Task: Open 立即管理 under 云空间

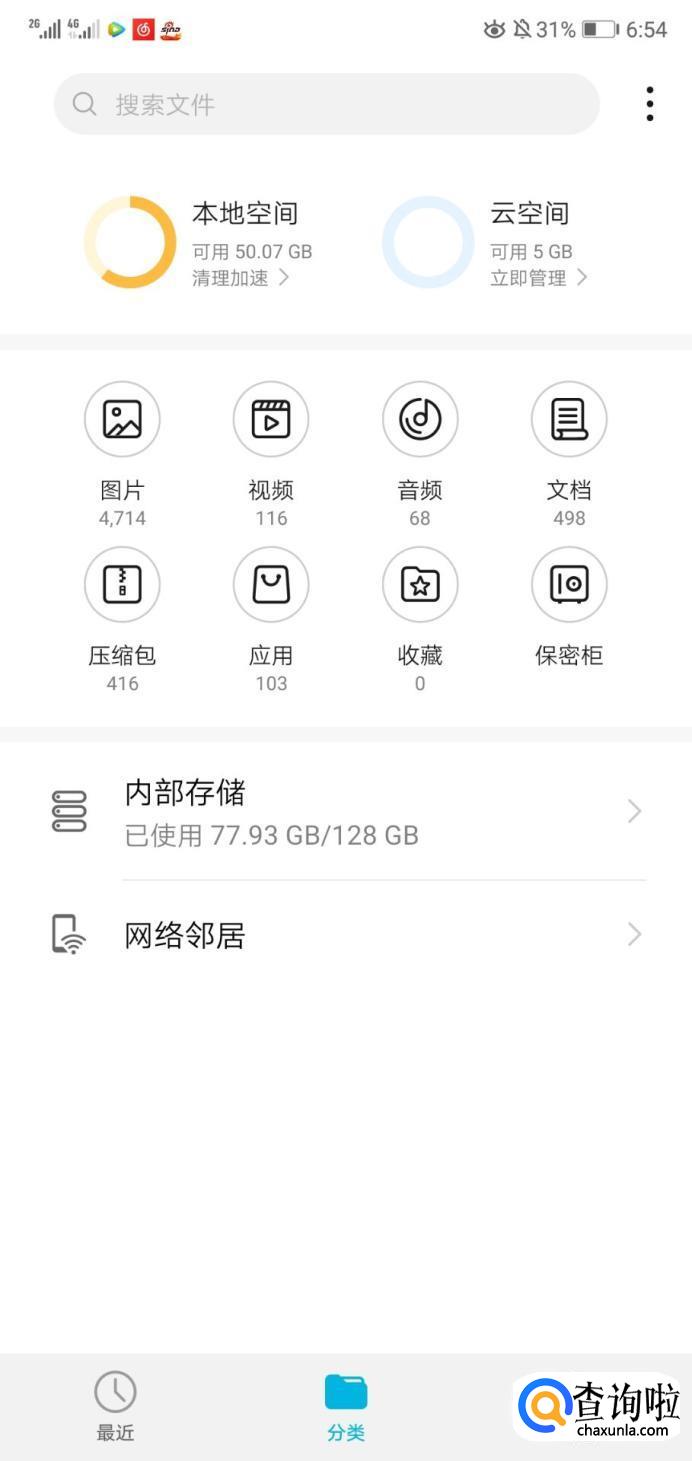Action: click(538, 278)
